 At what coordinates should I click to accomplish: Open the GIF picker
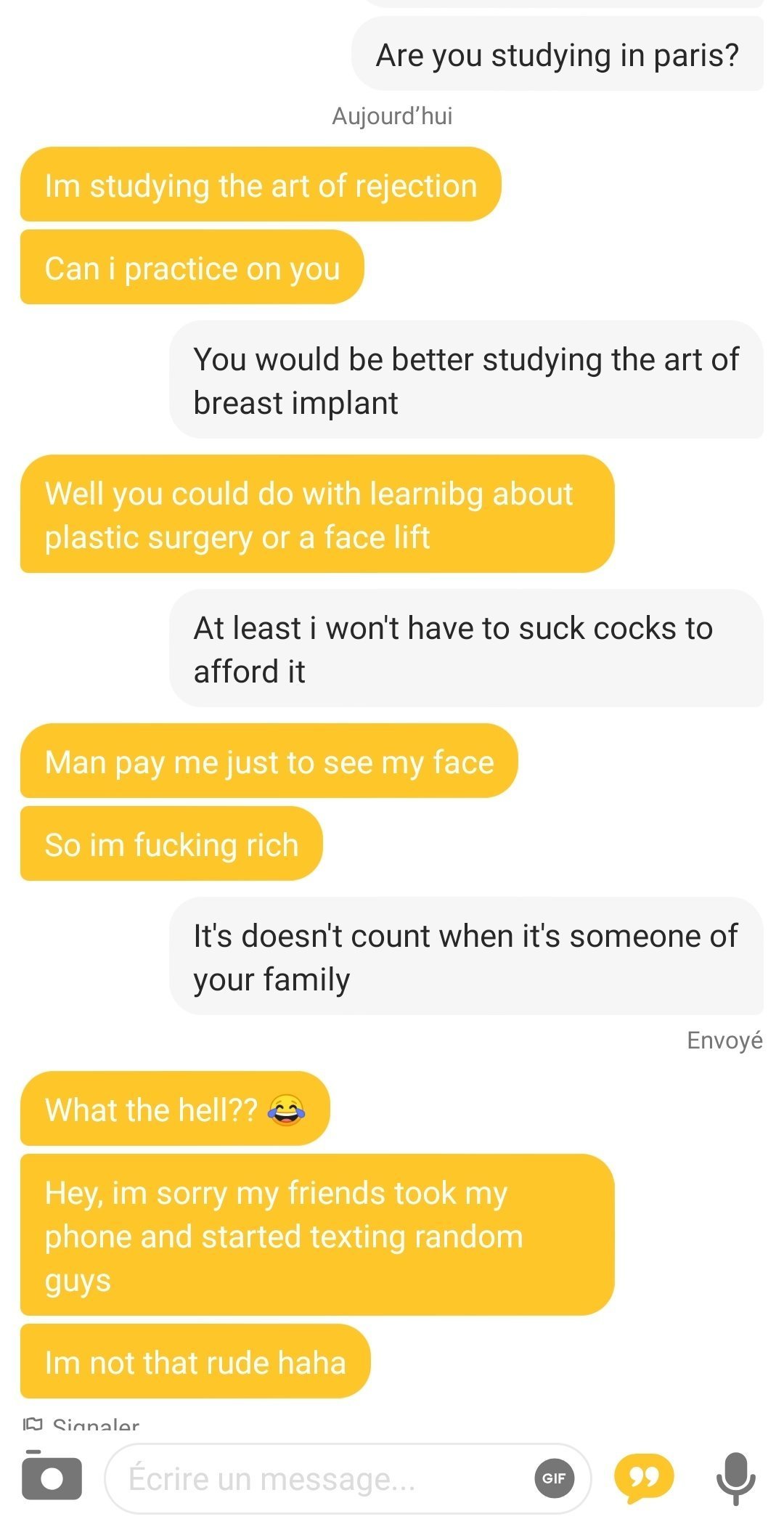(x=554, y=1478)
